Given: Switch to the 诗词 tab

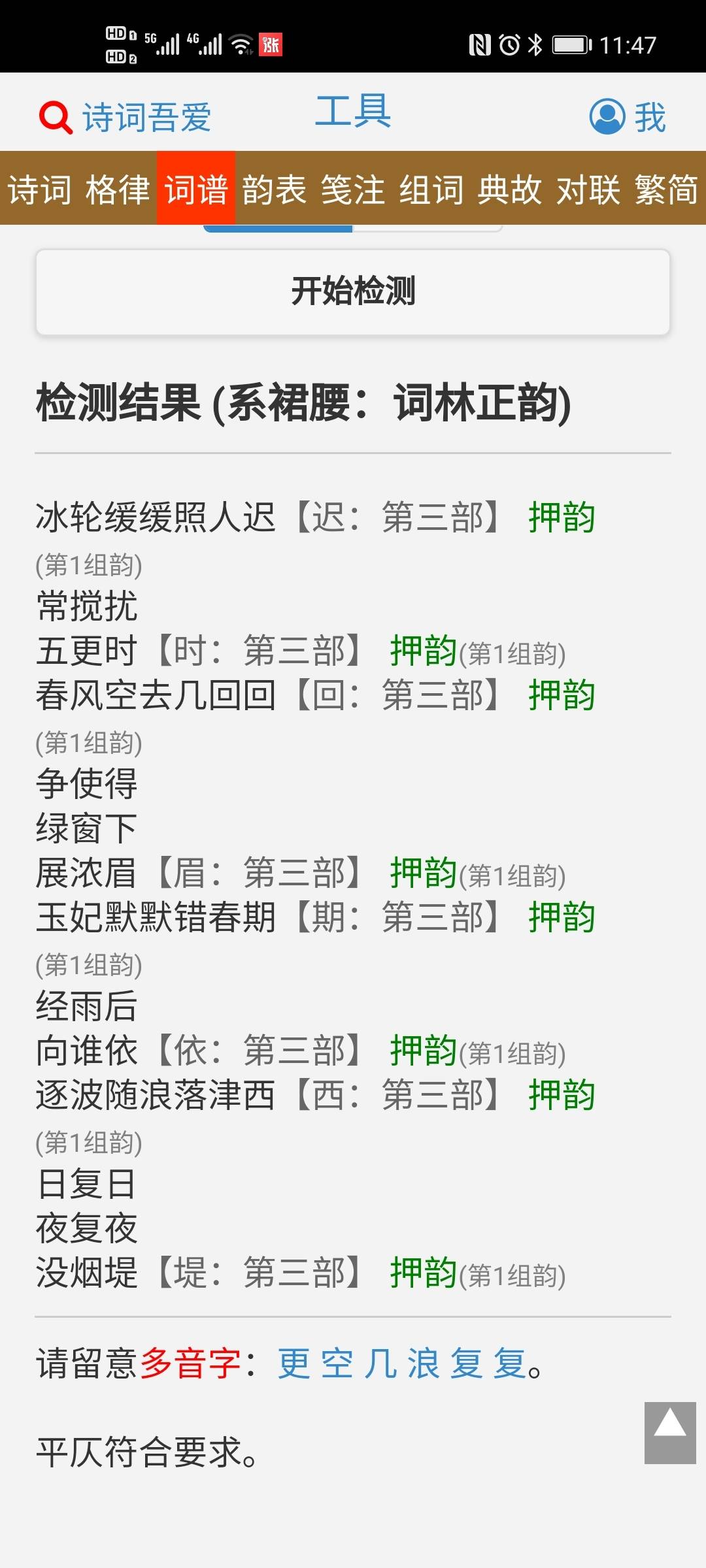Looking at the screenshot, I should coord(39,189).
